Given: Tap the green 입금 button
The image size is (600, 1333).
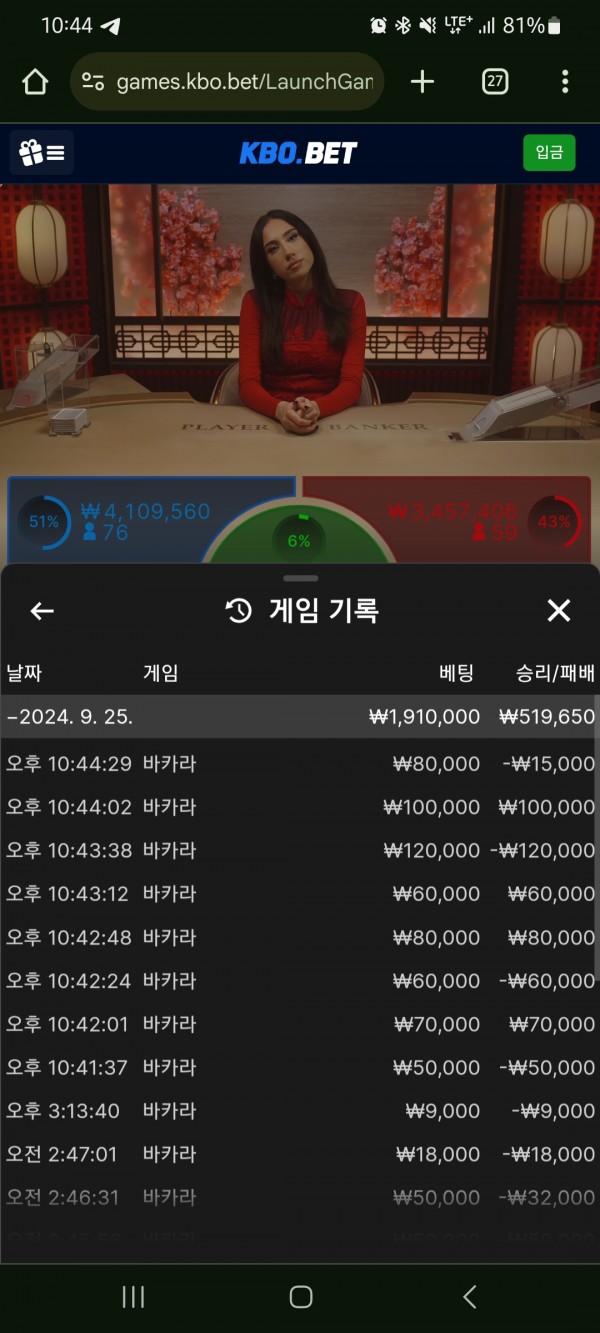Looking at the screenshot, I should click(x=549, y=153).
